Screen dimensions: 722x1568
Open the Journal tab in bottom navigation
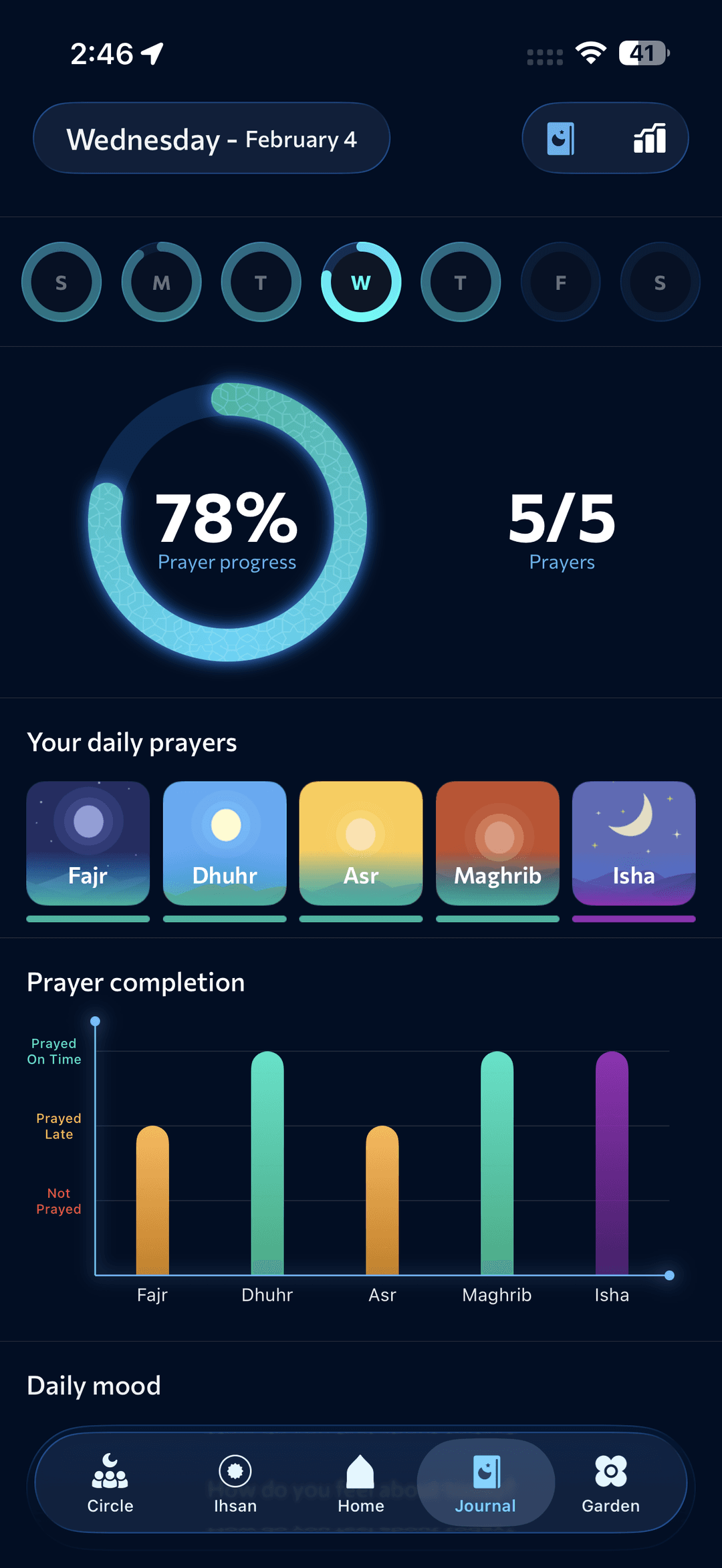pyautogui.click(x=485, y=1483)
